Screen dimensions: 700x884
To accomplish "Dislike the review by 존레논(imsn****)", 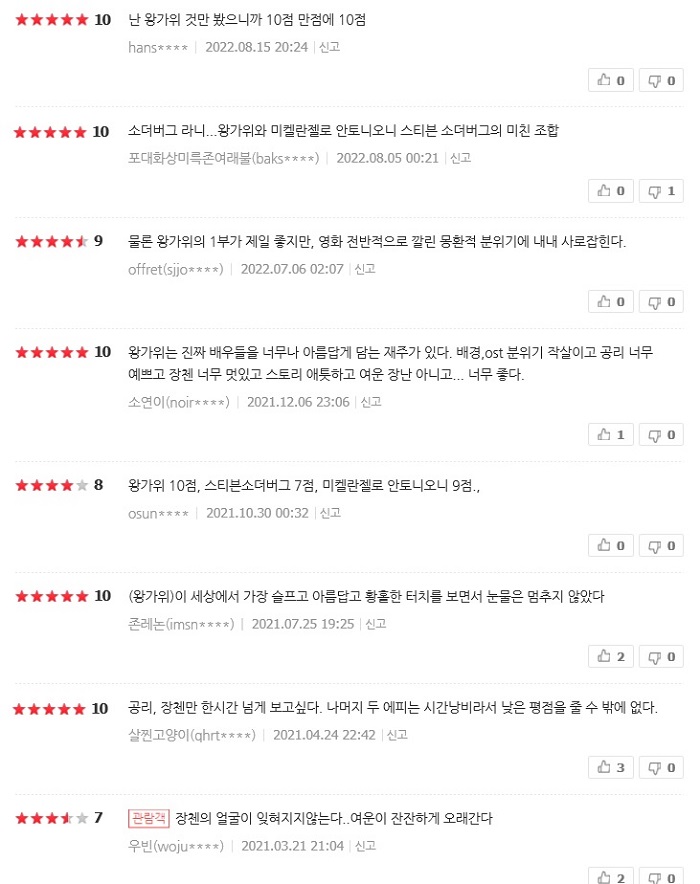I will 661,657.
